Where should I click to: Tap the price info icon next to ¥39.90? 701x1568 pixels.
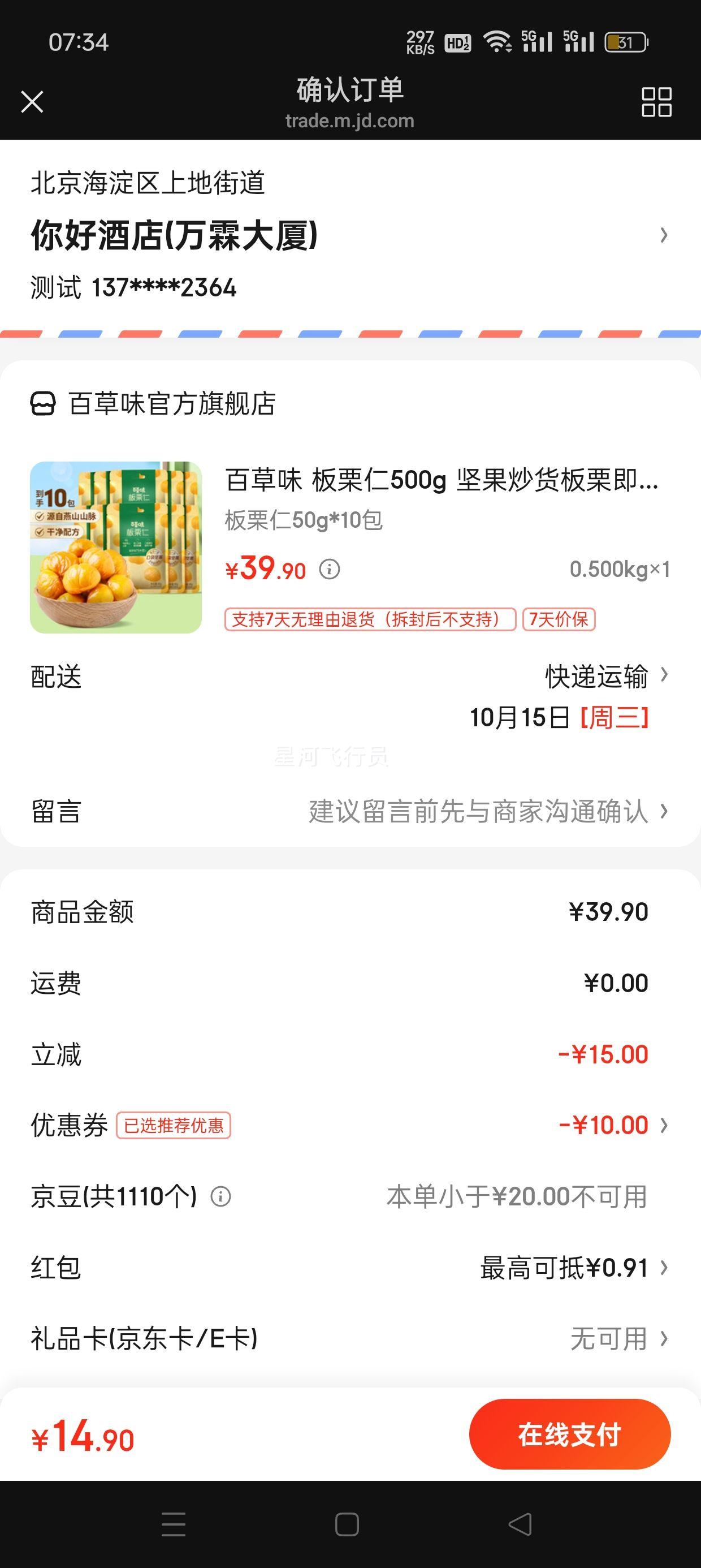pyautogui.click(x=329, y=570)
